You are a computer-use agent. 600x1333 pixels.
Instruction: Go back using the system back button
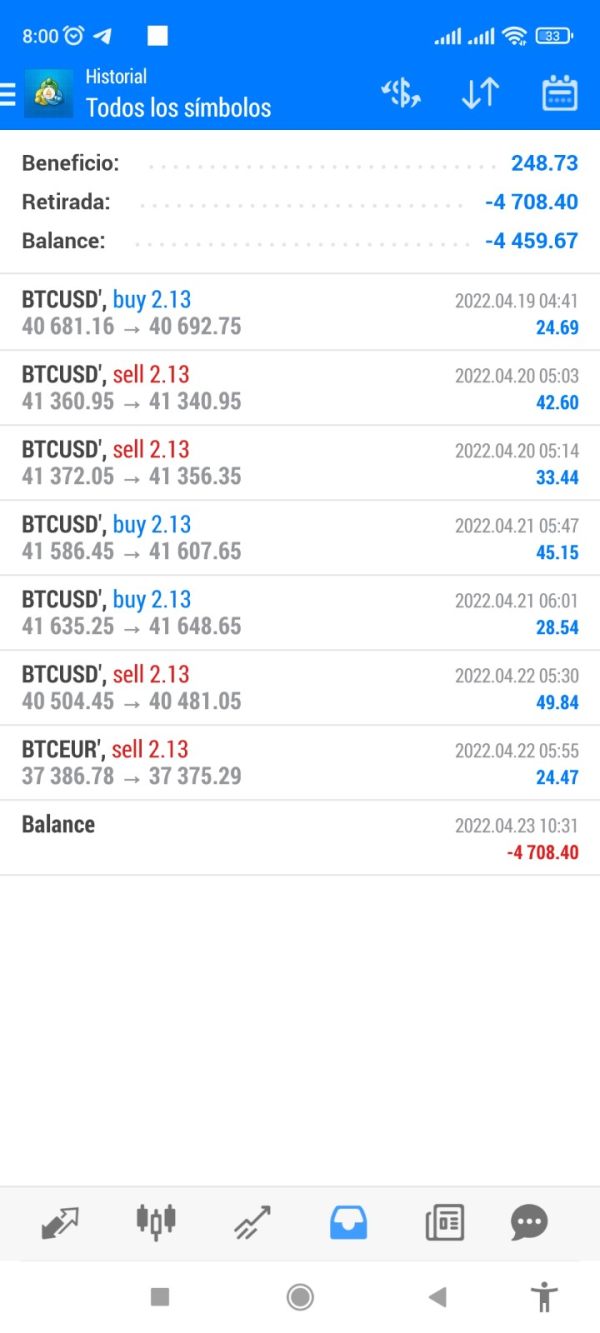click(437, 1297)
